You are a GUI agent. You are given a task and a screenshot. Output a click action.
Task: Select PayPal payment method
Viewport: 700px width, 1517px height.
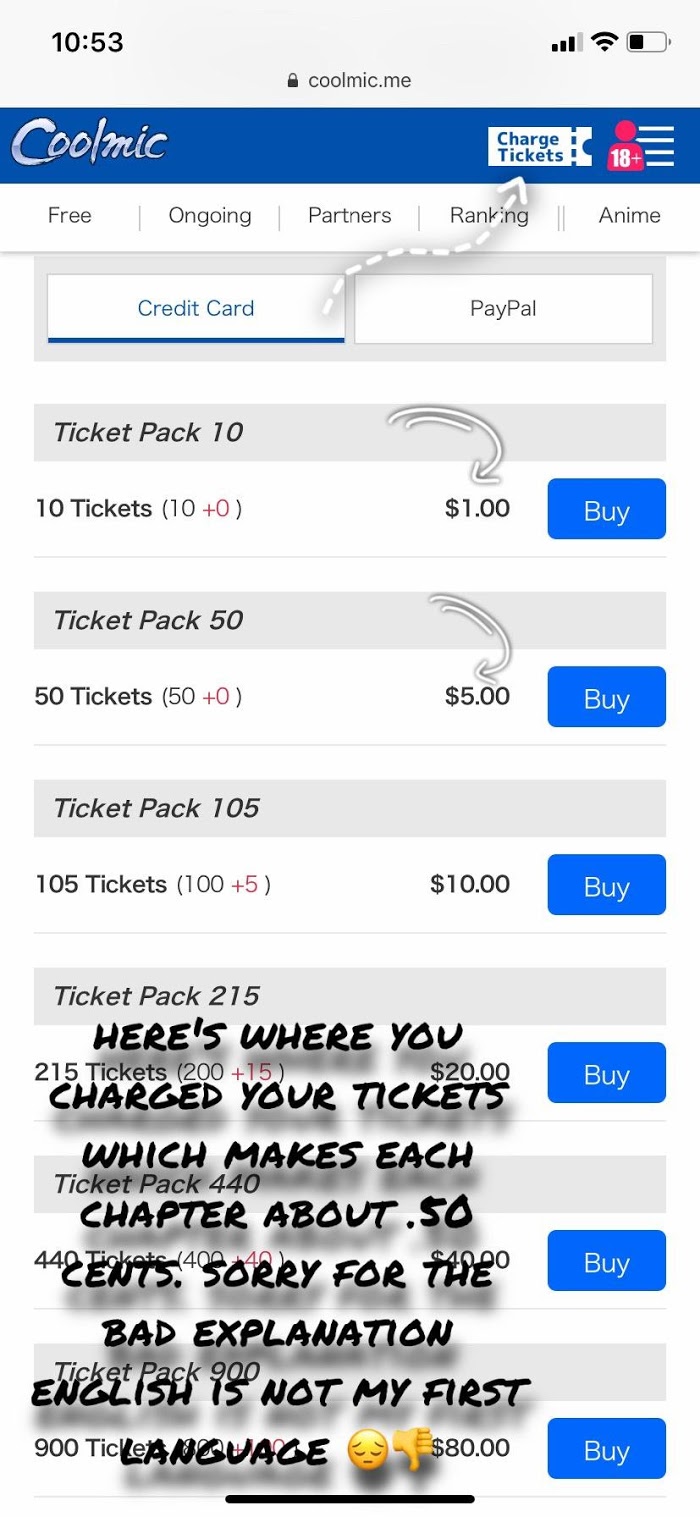click(x=503, y=309)
